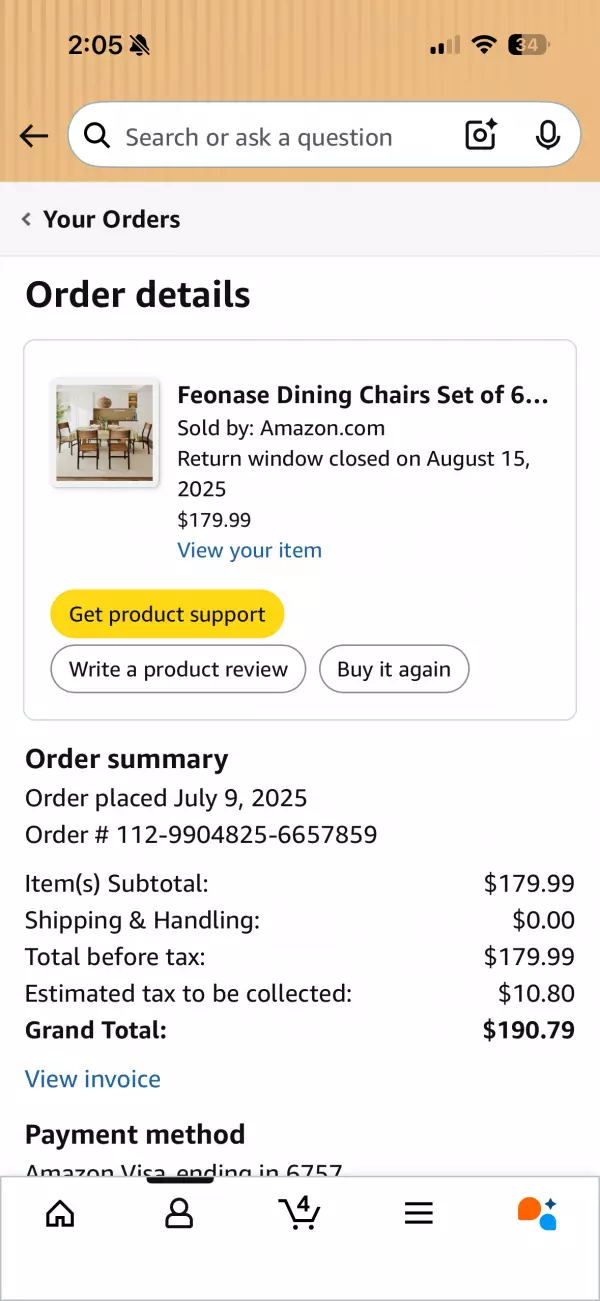Viewport: 600px width, 1301px height.
Task: Select Buy it again
Action: coord(394,669)
